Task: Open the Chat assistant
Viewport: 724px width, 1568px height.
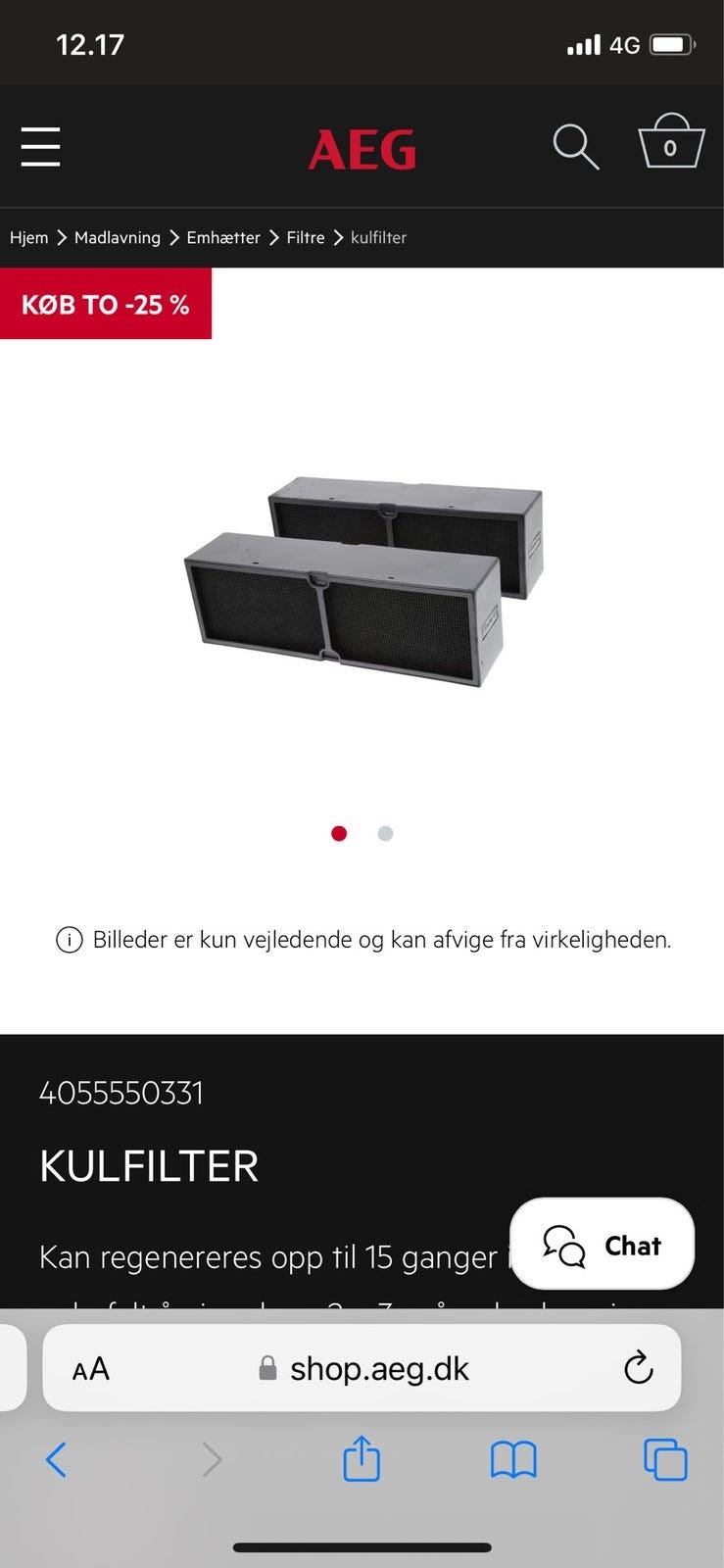Action: [602, 1246]
